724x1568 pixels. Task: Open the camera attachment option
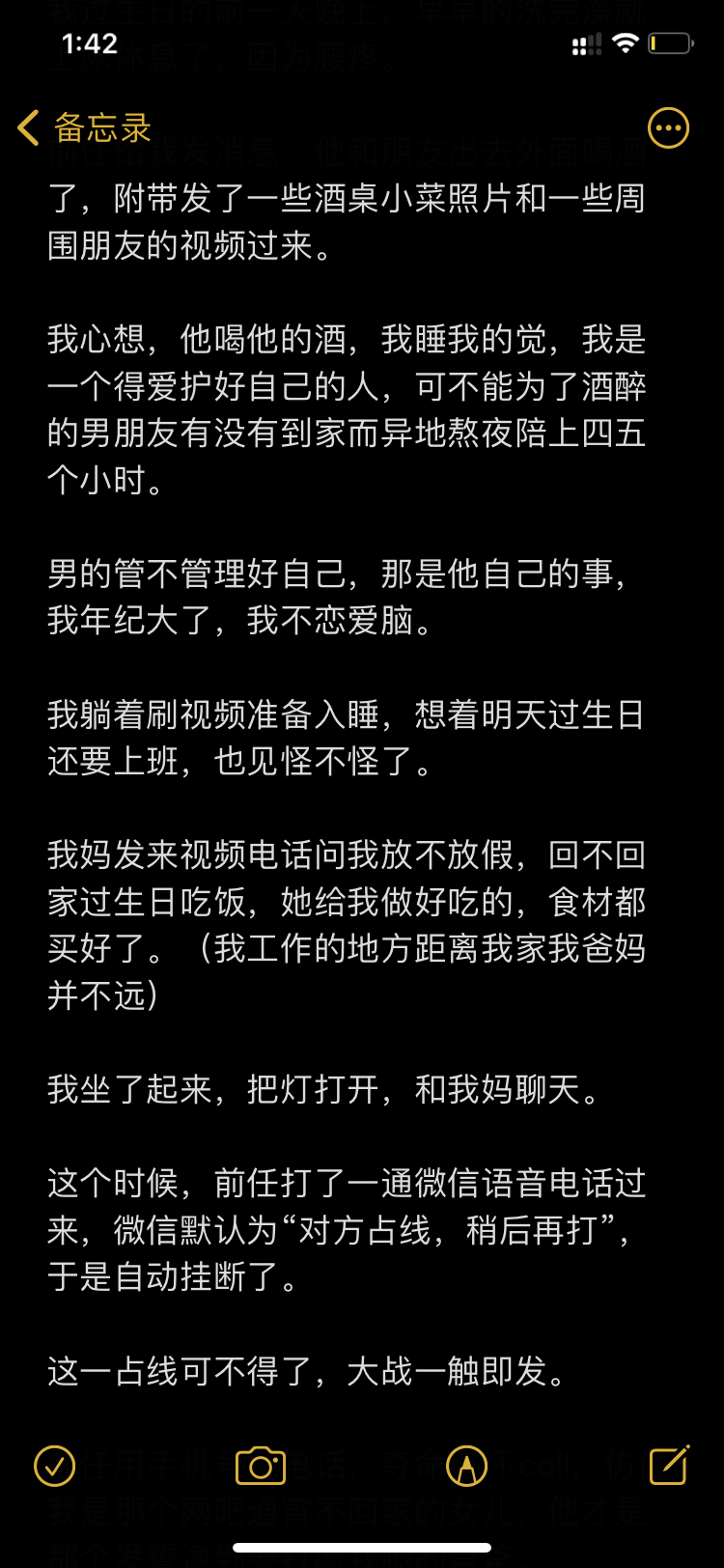pos(261,1466)
